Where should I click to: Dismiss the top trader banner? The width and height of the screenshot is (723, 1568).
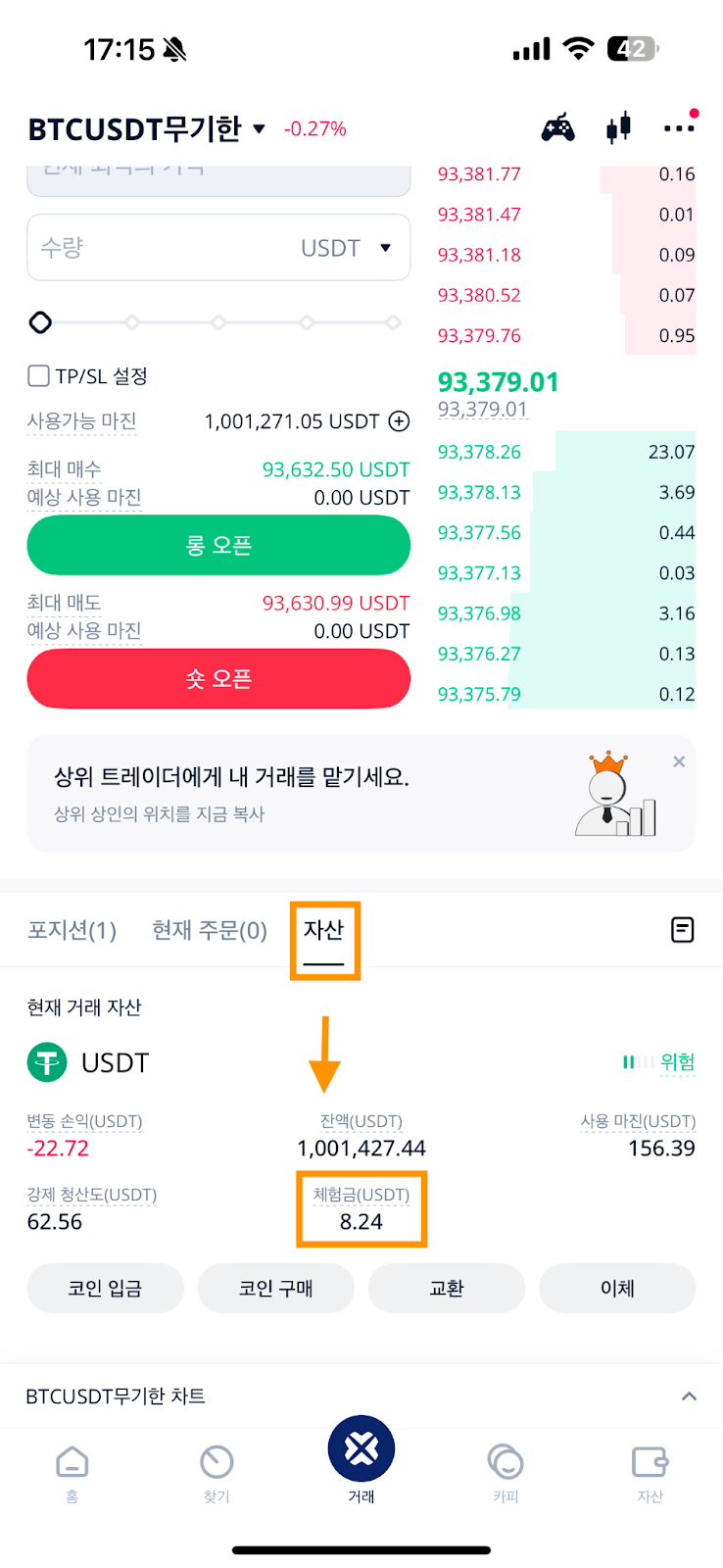(x=679, y=761)
